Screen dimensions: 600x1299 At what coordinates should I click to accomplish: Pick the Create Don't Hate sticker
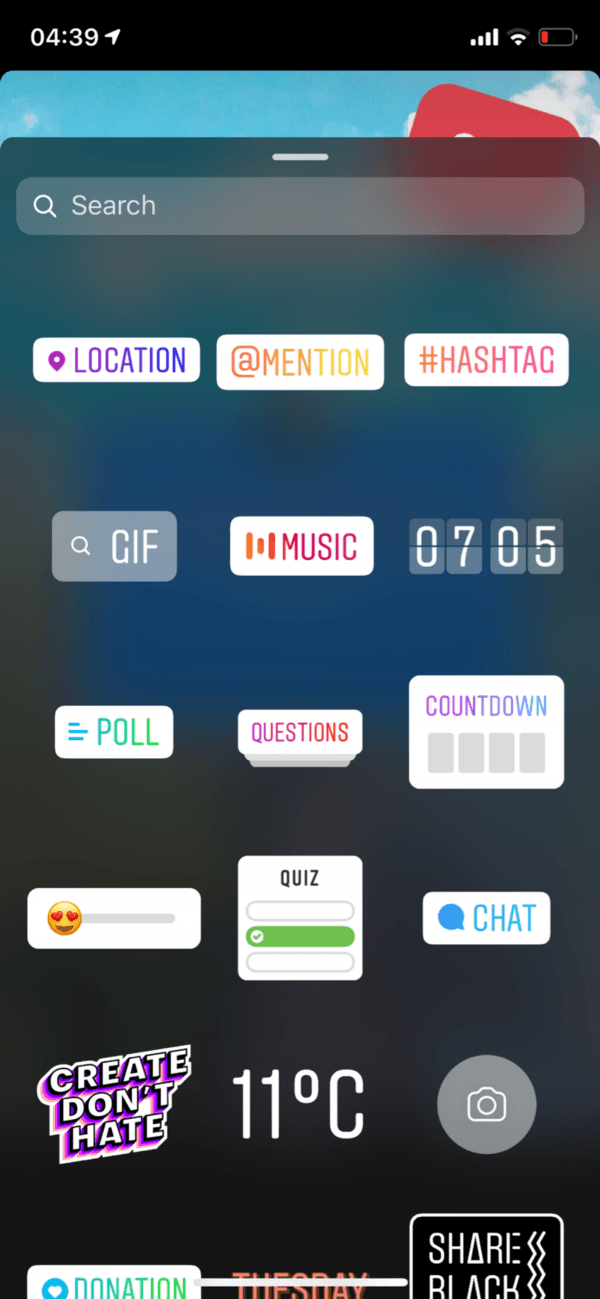click(114, 1103)
